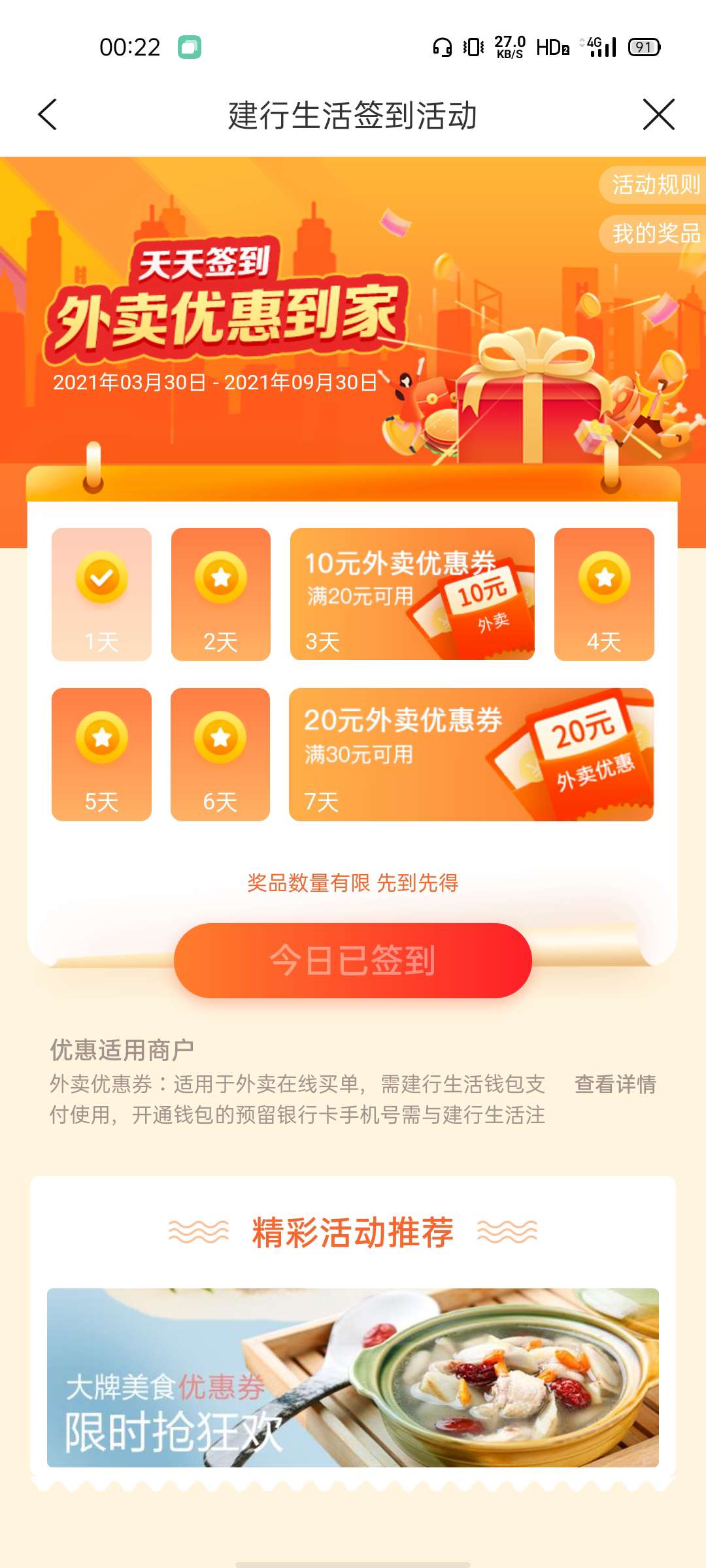The height and width of the screenshot is (1568, 706).
Task: View 我的奖品 my prizes
Action: pyautogui.click(x=654, y=234)
